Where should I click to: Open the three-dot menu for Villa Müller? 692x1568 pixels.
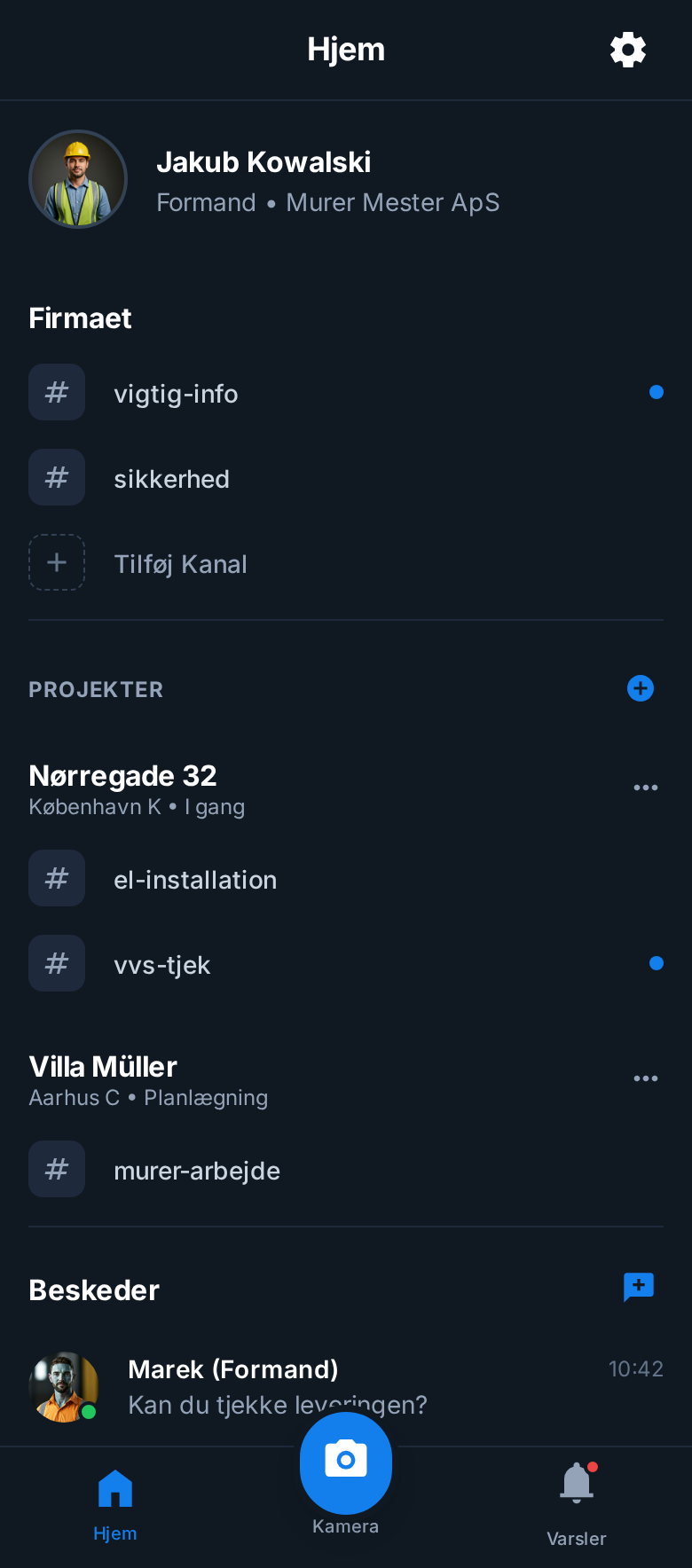[x=646, y=1078]
